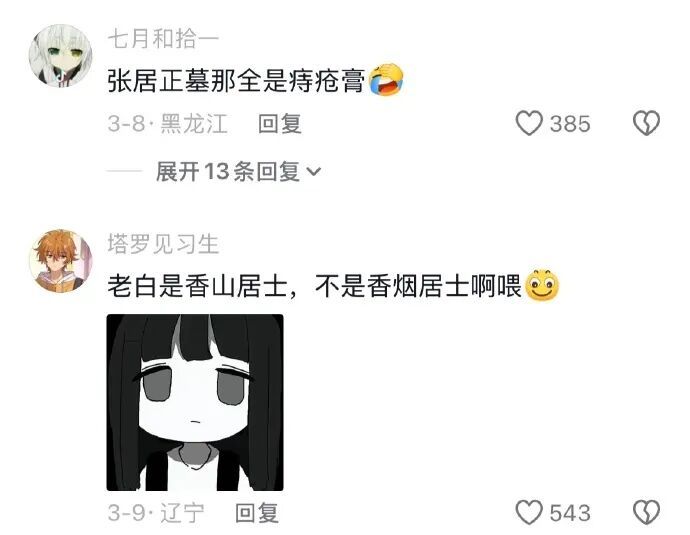
Task: Like 七月和拾一's comment
Action: click(529, 124)
